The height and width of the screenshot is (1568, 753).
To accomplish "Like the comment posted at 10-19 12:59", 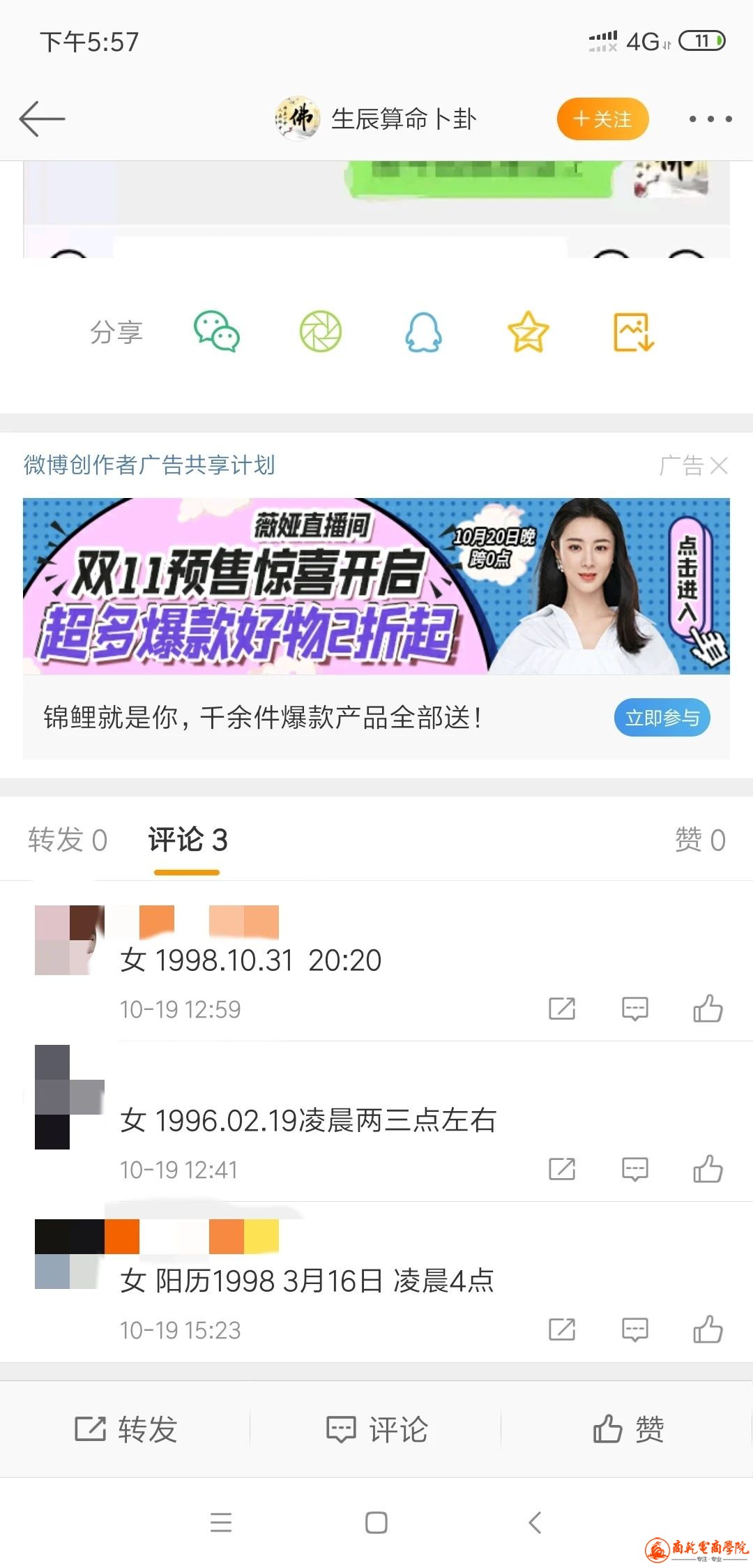I will click(x=708, y=1009).
